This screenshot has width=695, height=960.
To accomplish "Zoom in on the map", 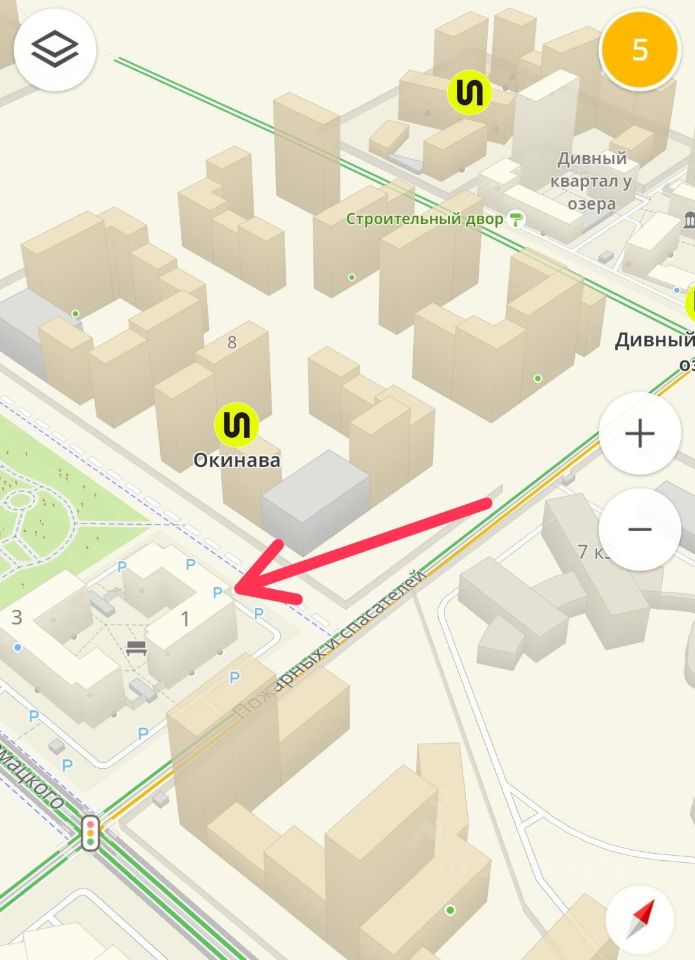I will pyautogui.click(x=640, y=434).
